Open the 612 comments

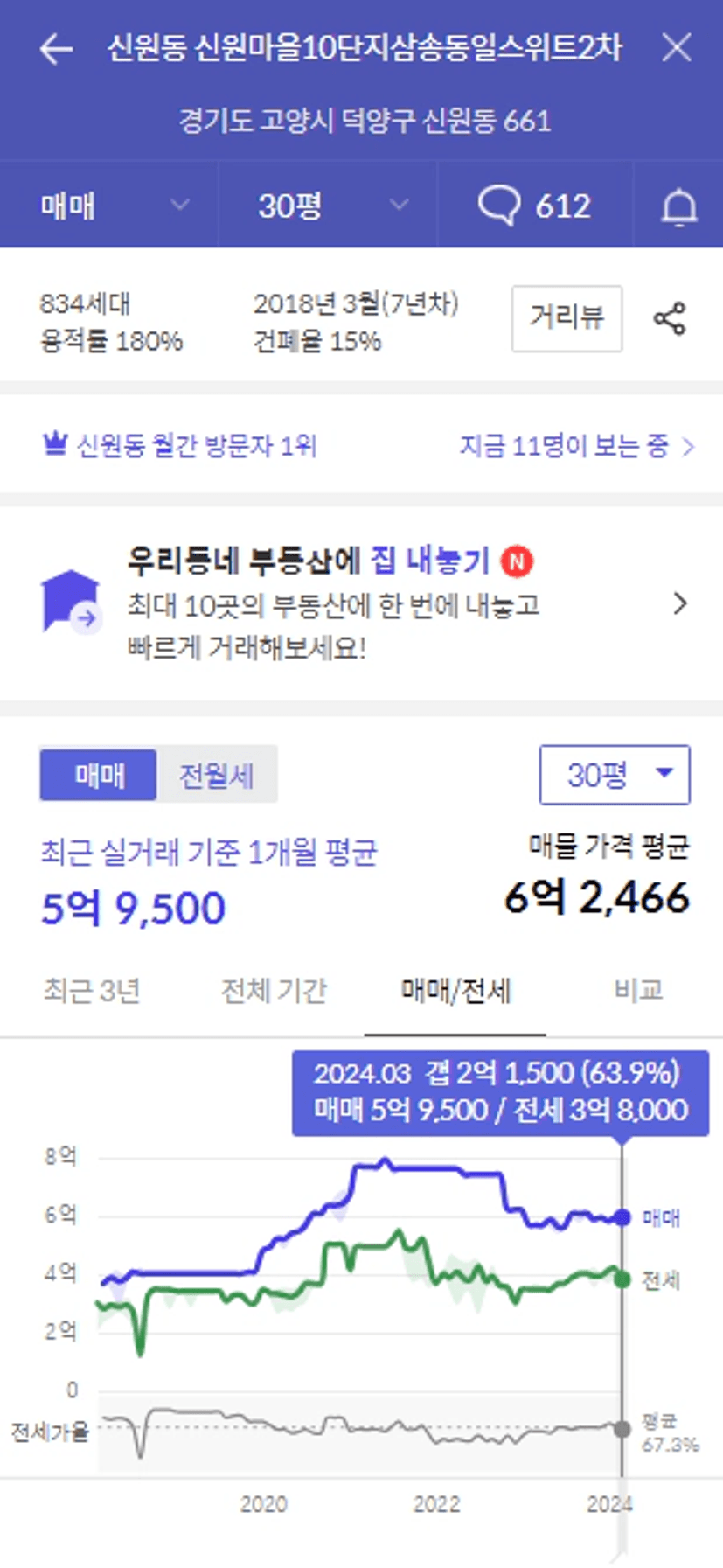tap(534, 206)
